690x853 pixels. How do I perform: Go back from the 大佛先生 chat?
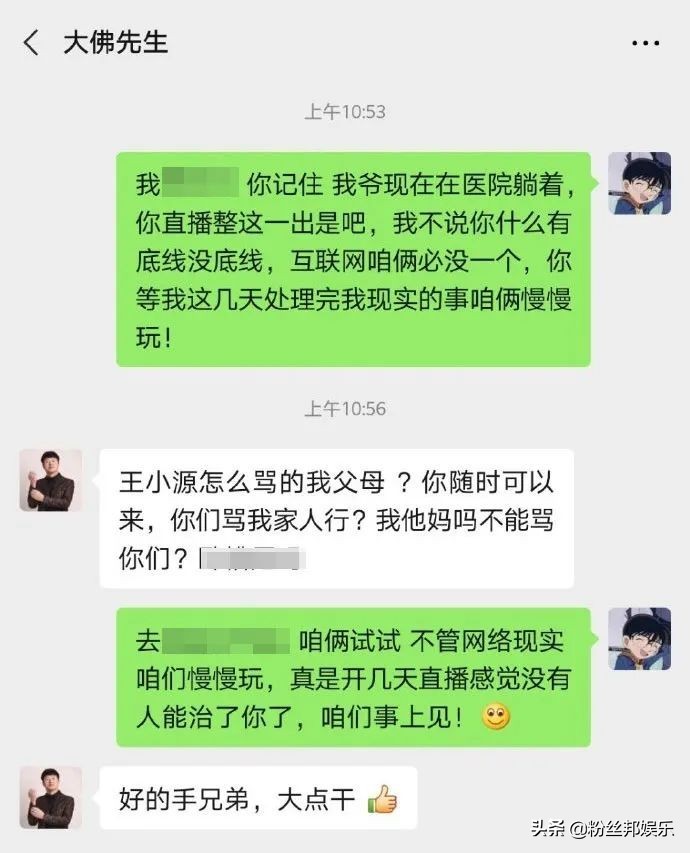click(x=32, y=43)
